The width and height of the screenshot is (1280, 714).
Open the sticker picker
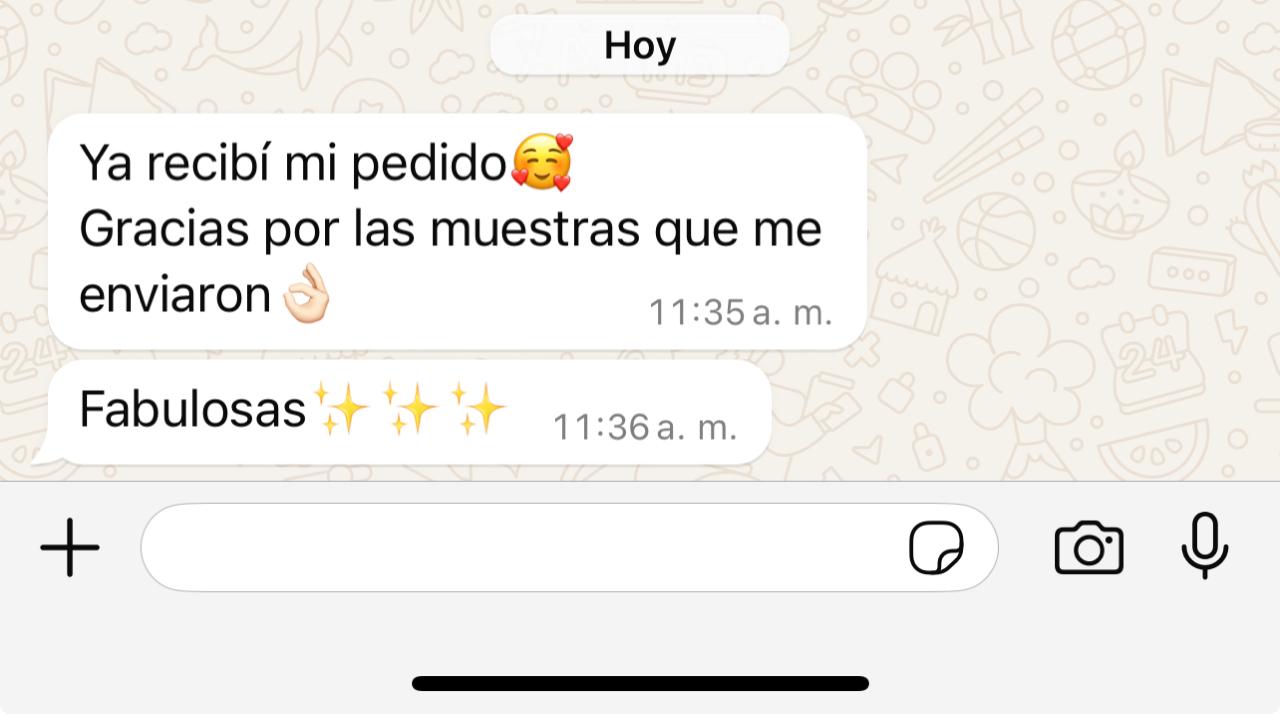coord(936,548)
